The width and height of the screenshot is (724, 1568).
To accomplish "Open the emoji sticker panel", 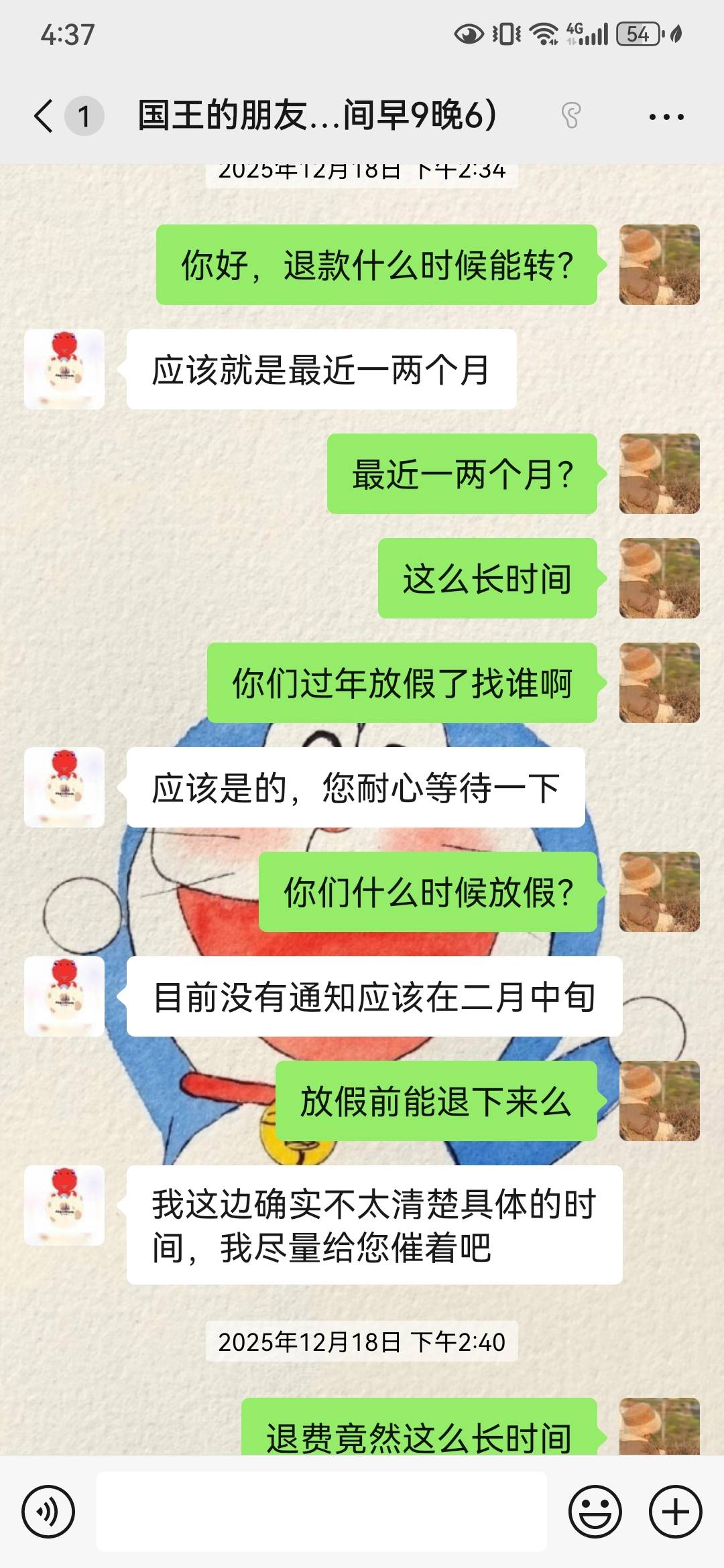I will 595,1512.
